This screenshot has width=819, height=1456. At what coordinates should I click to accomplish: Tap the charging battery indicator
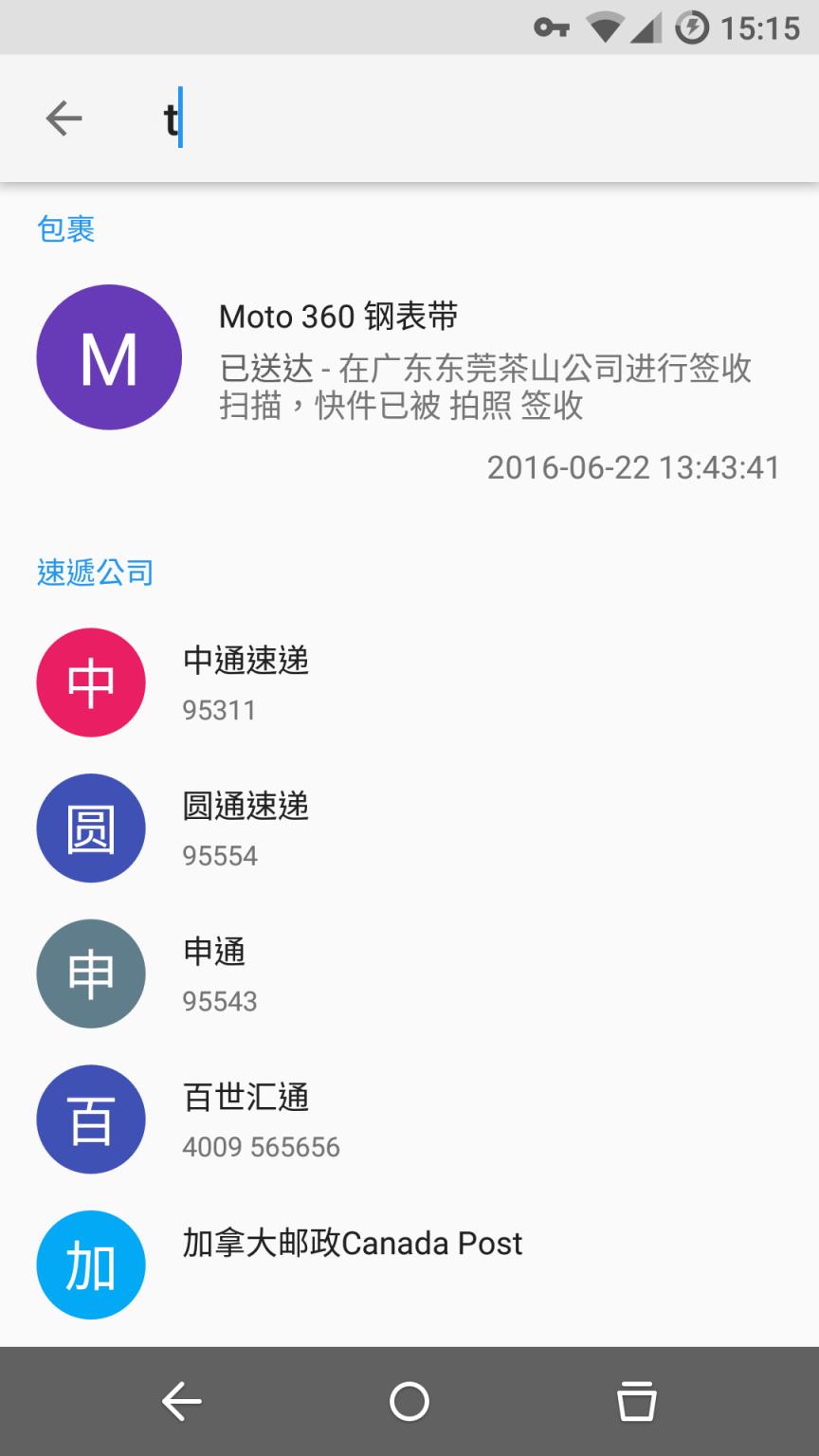[x=691, y=28]
